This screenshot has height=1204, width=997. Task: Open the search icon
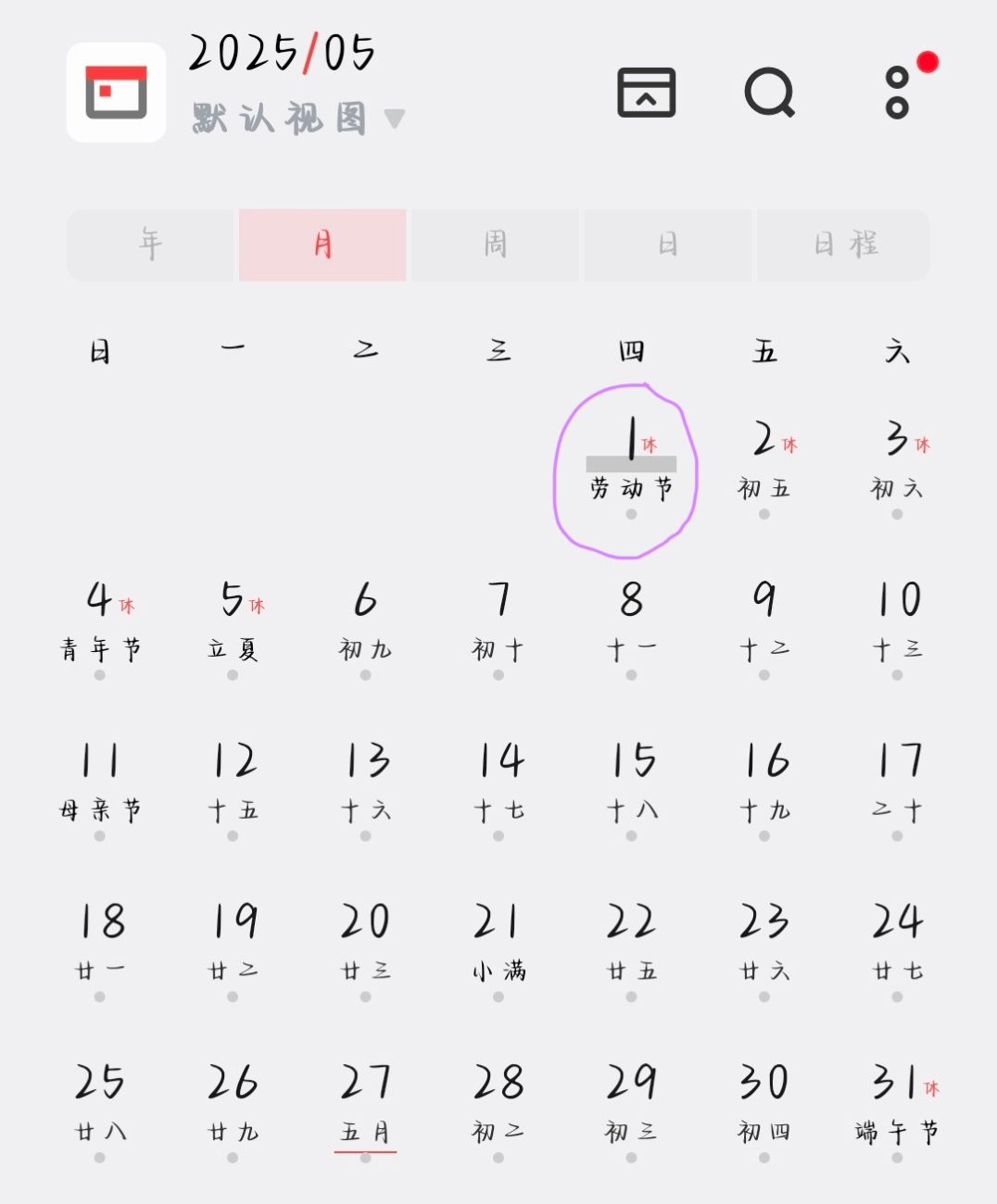tap(769, 93)
